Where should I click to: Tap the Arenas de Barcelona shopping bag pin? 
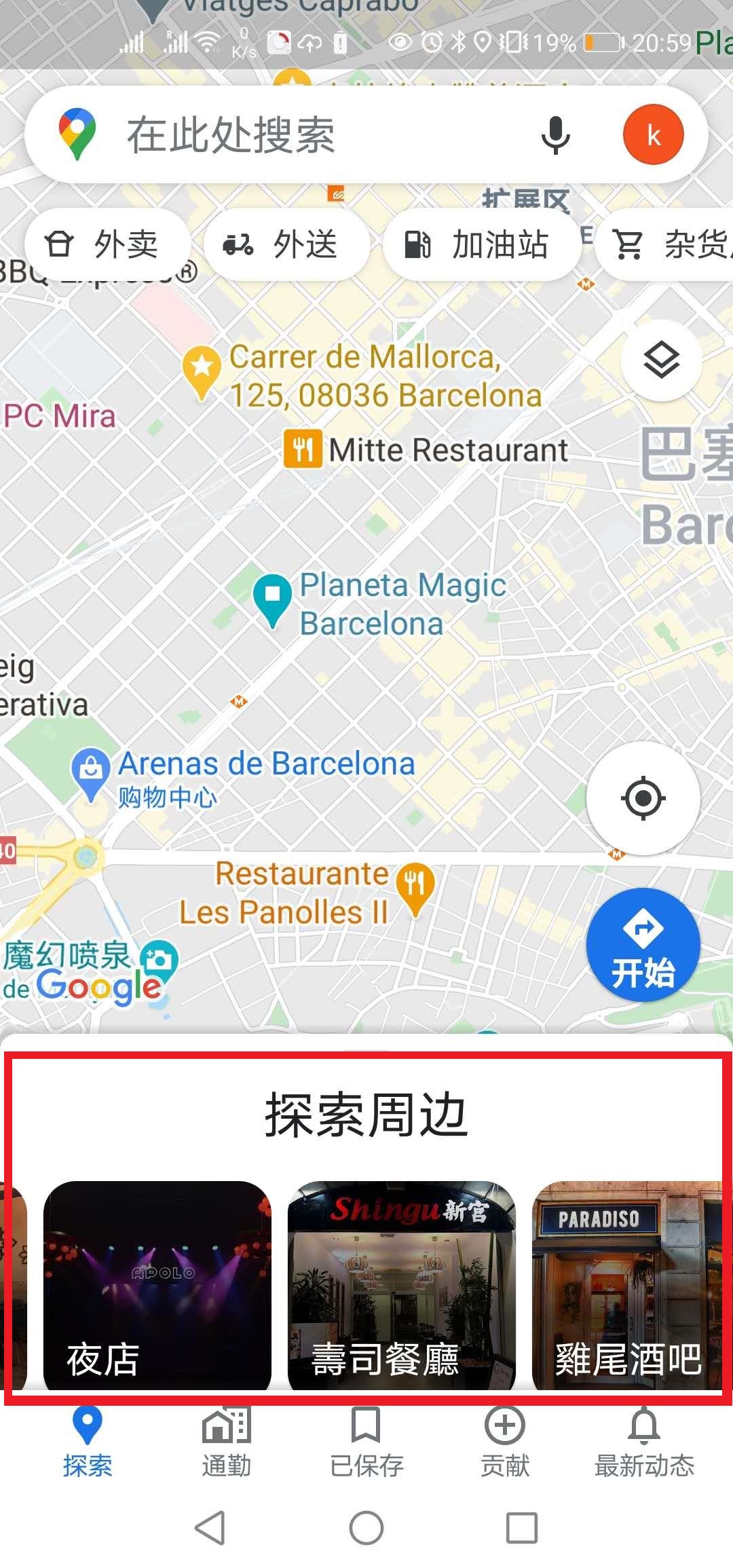[90, 768]
